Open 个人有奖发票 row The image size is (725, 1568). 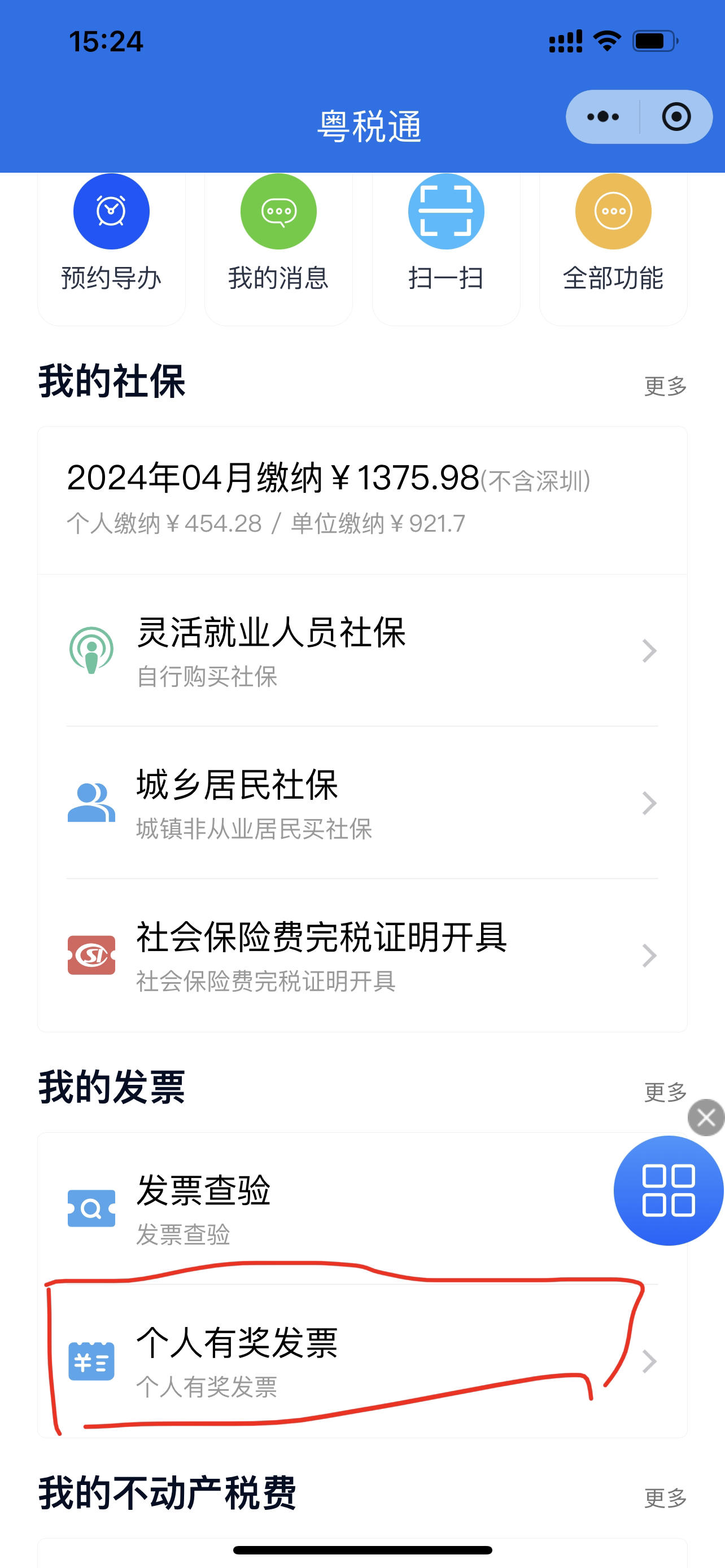point(362,1361)
